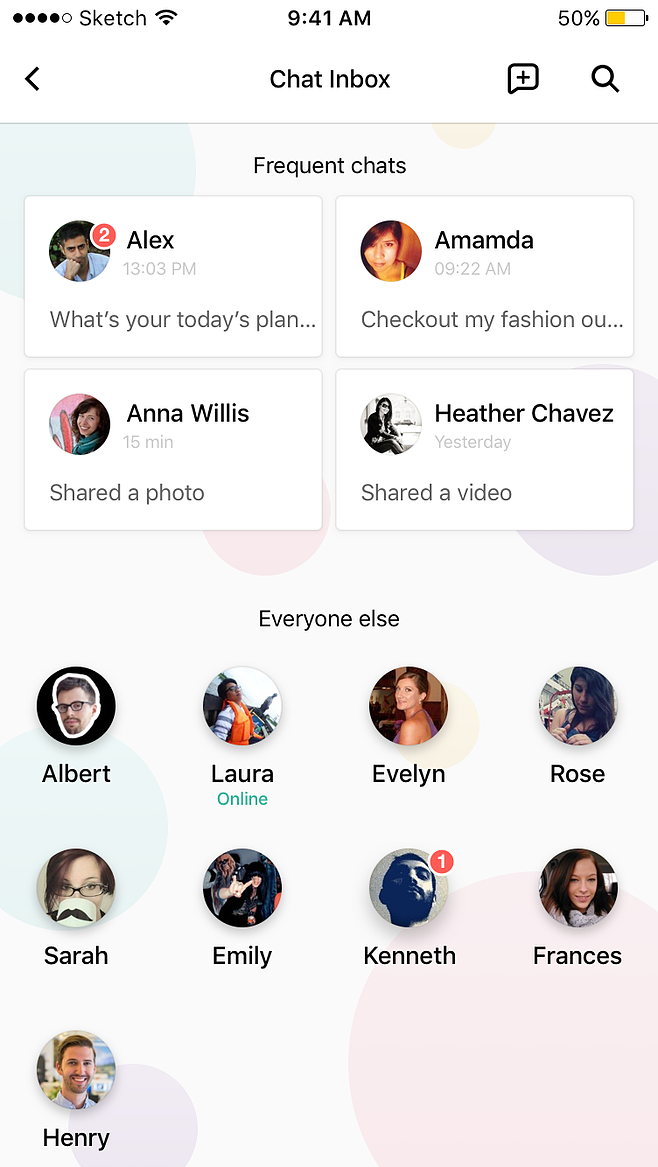Open Evelyn's chat
The image size is (658, 1167).
coord(408,706)
